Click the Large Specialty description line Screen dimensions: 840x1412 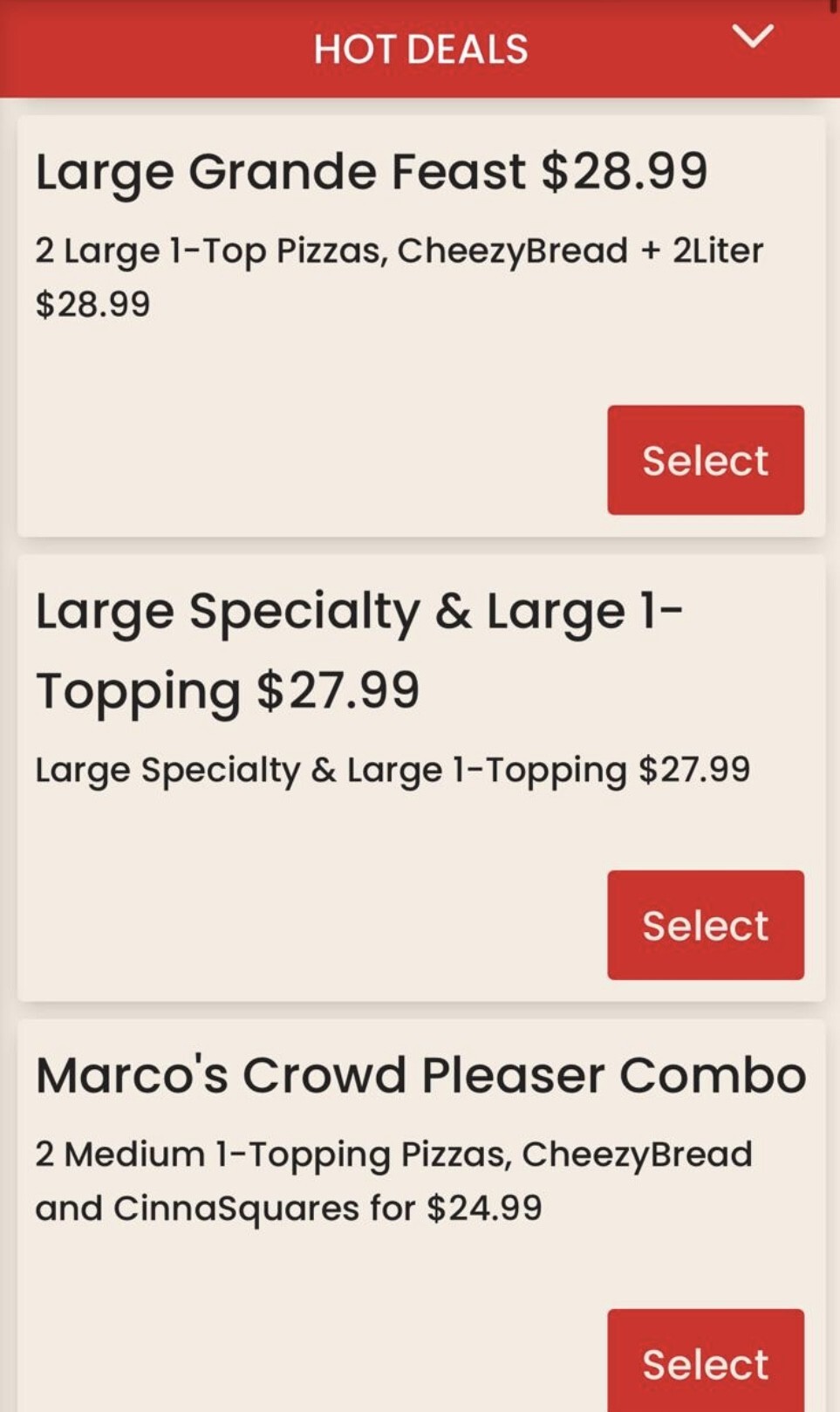393,769
